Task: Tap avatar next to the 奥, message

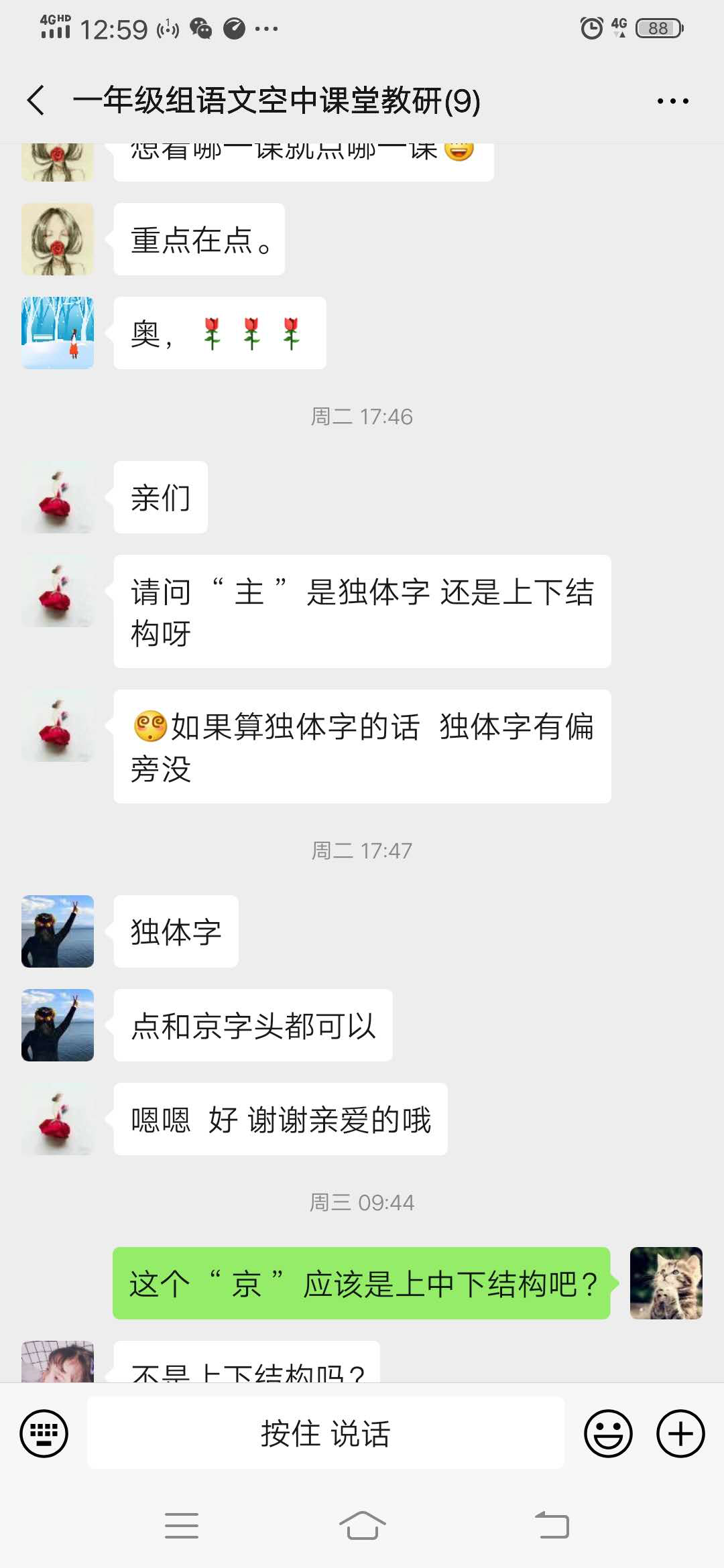Action: click(x=58, y=333)
